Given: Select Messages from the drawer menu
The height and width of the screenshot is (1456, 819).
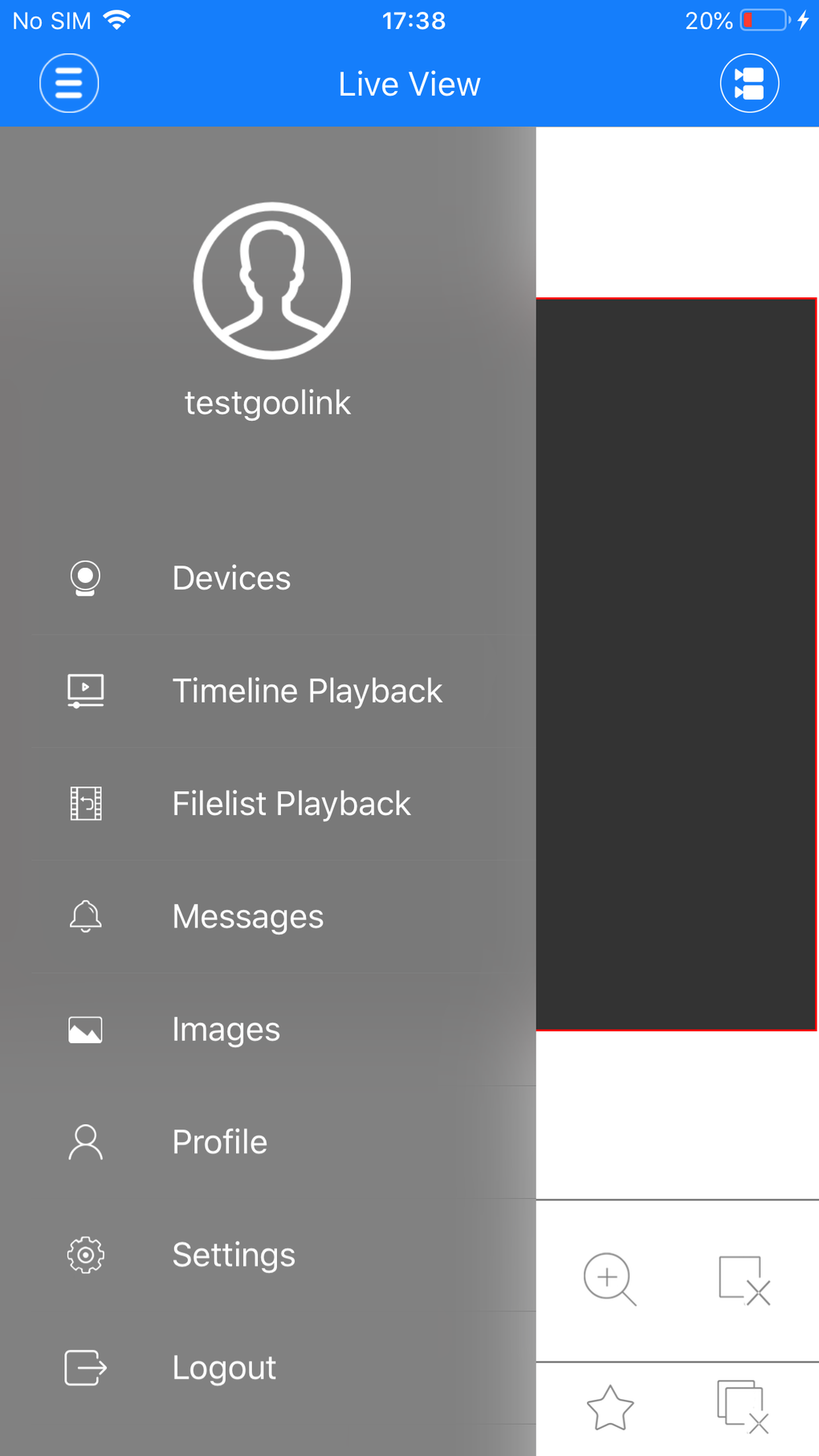Looking at the screenshot, I should [247, 916].
